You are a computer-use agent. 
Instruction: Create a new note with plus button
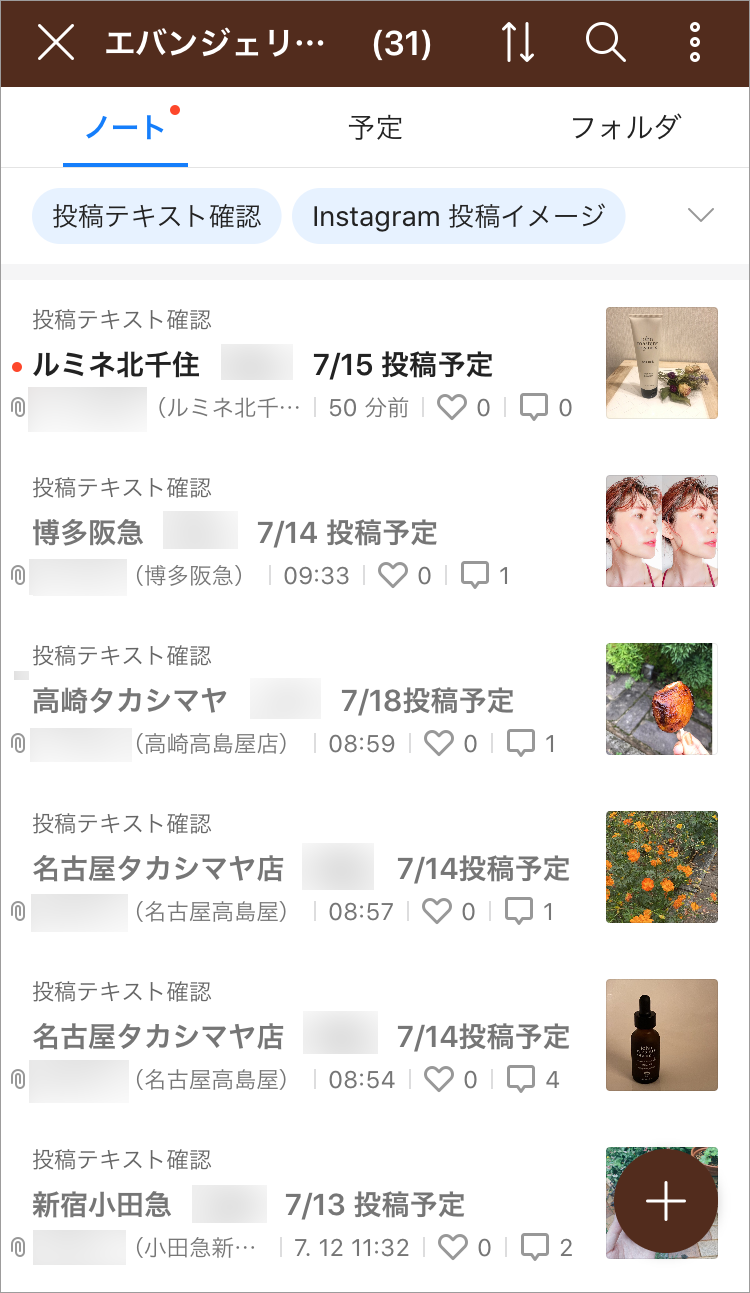click(666, 1202)
